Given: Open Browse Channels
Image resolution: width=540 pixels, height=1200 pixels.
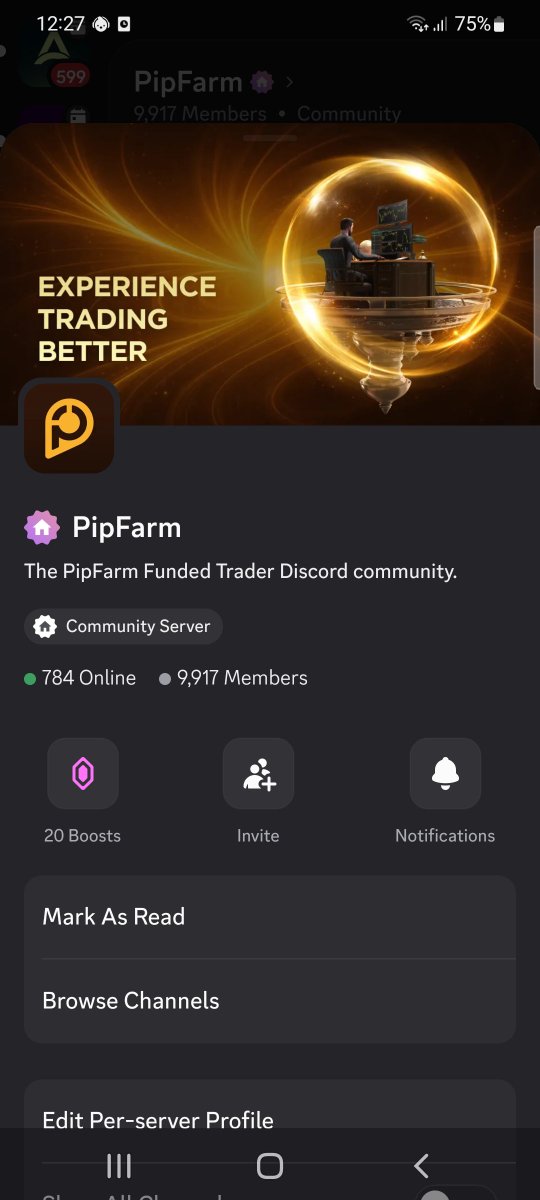Looking at the screenshot, I should tap(270, 1001).
